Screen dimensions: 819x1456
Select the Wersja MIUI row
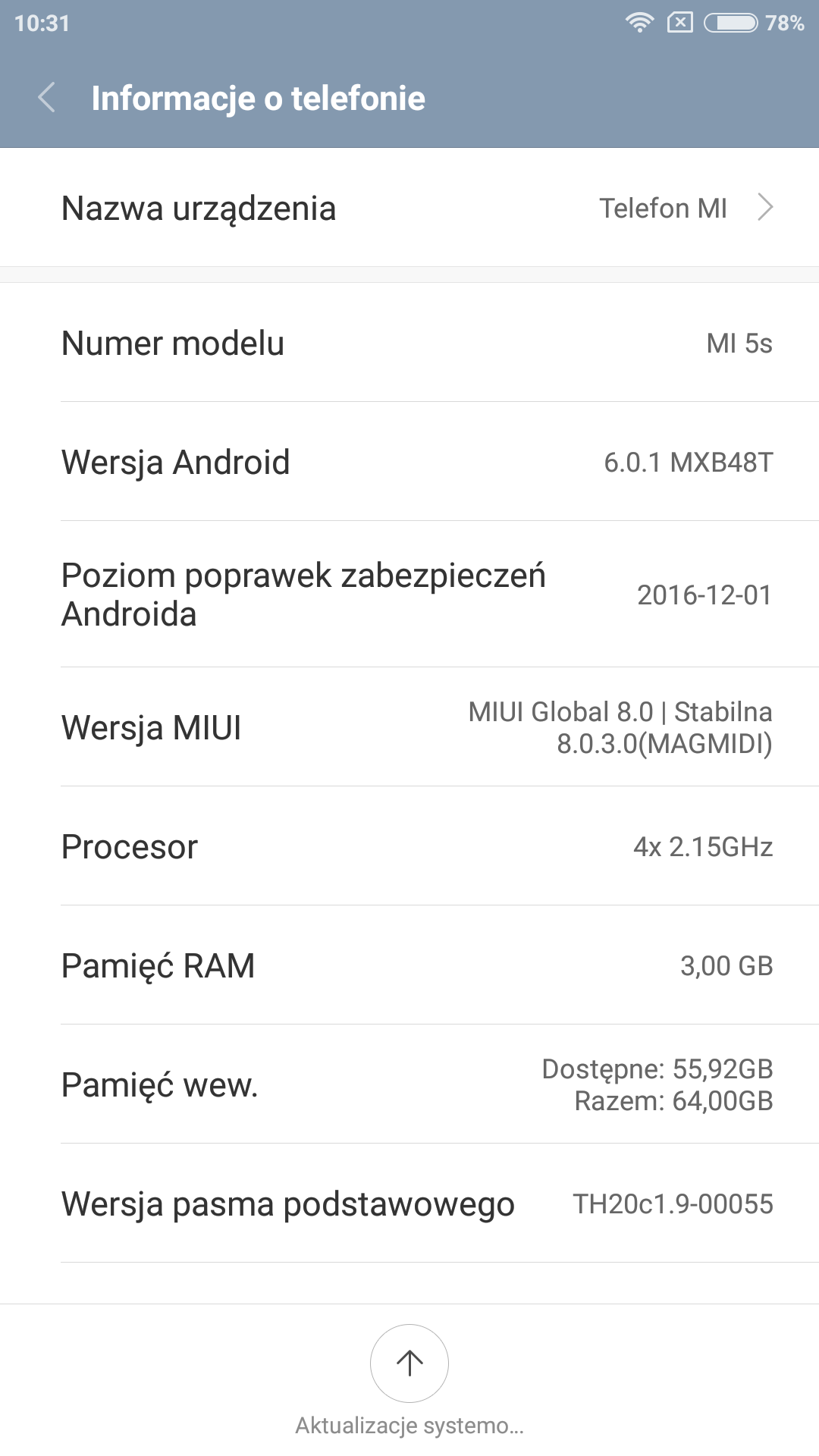(409, 727)
